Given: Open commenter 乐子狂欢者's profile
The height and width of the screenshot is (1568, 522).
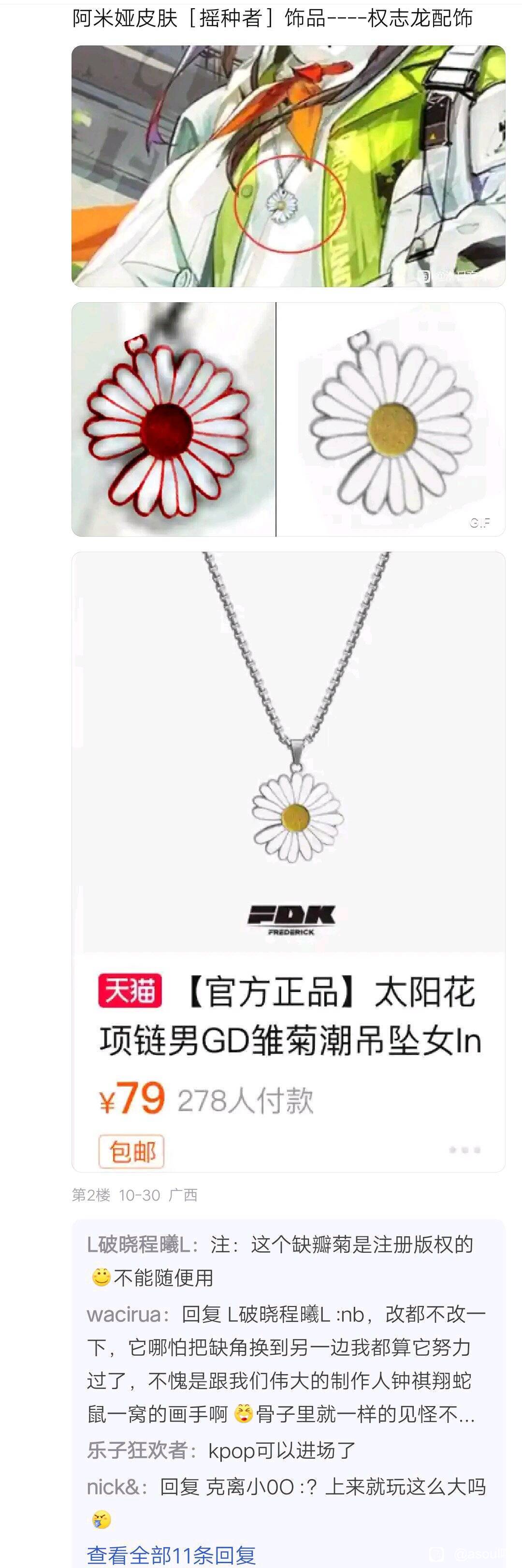Looking at the screenshot, I should pyautogui.click(x=137, y=1451).
